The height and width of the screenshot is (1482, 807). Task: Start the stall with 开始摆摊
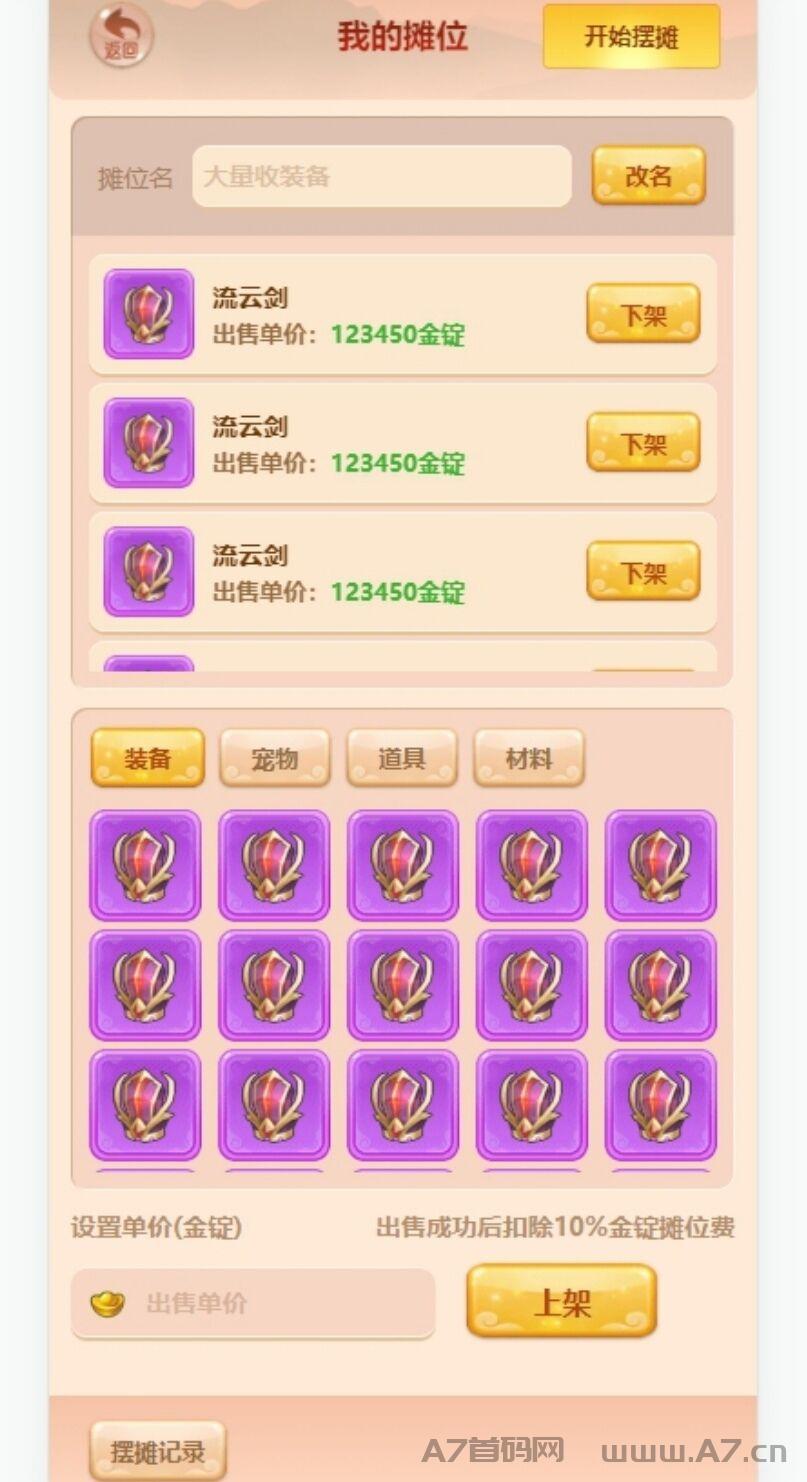click(x=631, y=37)
